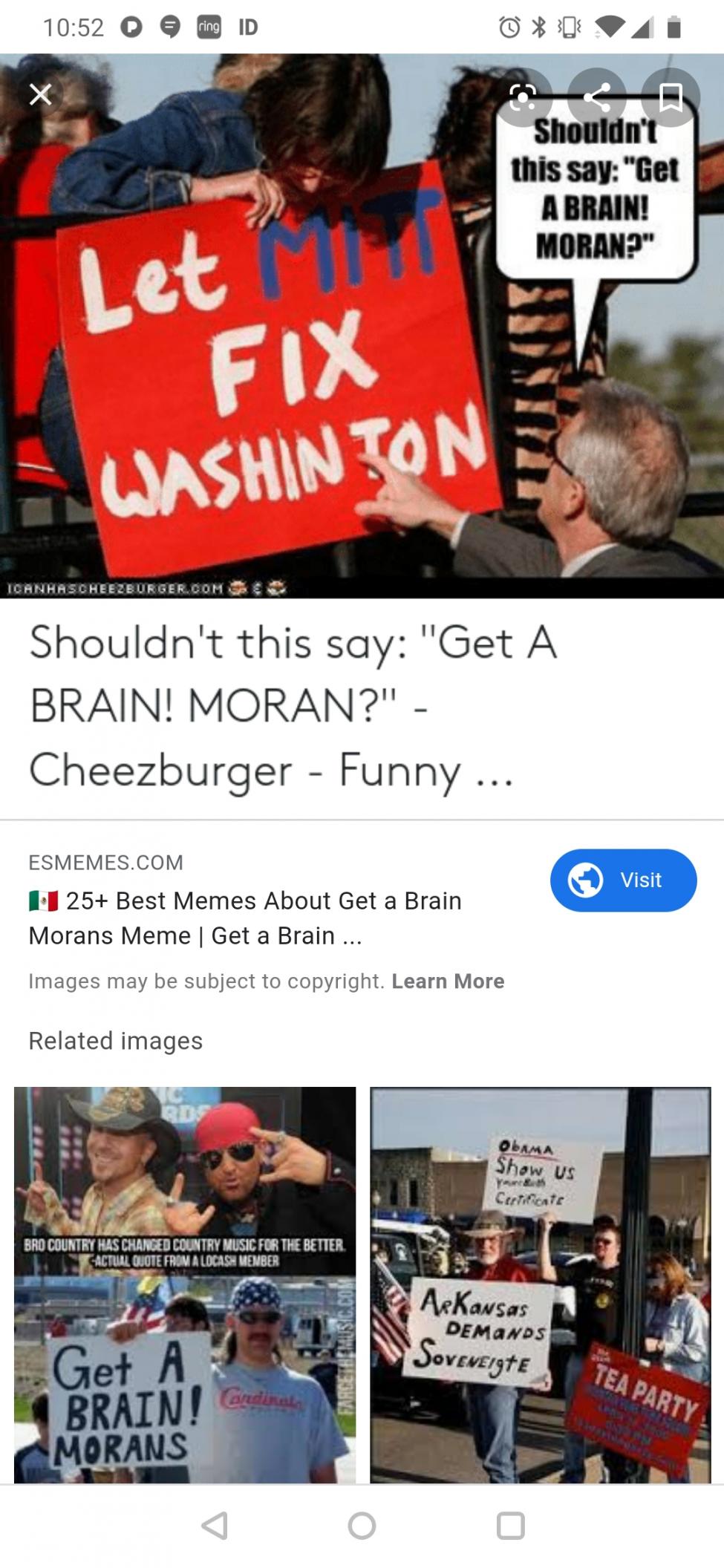The image size is (724, 1568).
Task: Open the Get A Brain Morans related image
Action: (185, 1284)
